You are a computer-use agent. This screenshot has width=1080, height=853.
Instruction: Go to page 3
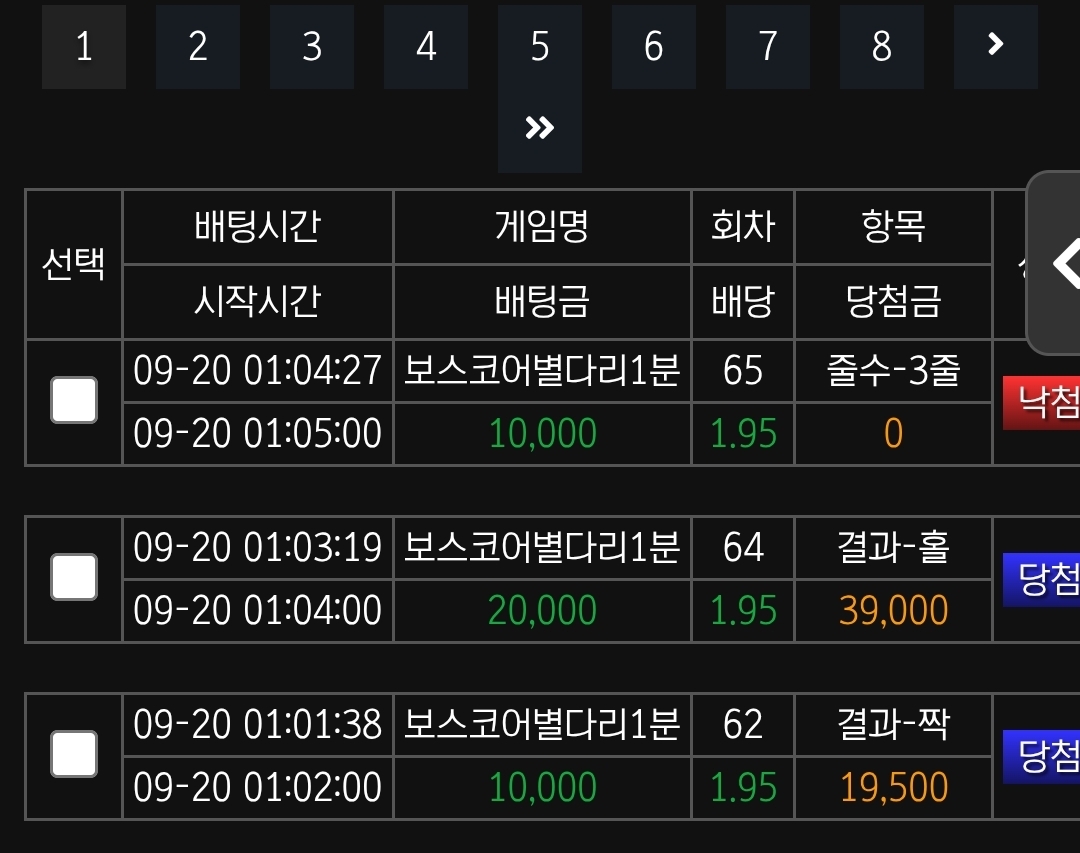(312, 46)
